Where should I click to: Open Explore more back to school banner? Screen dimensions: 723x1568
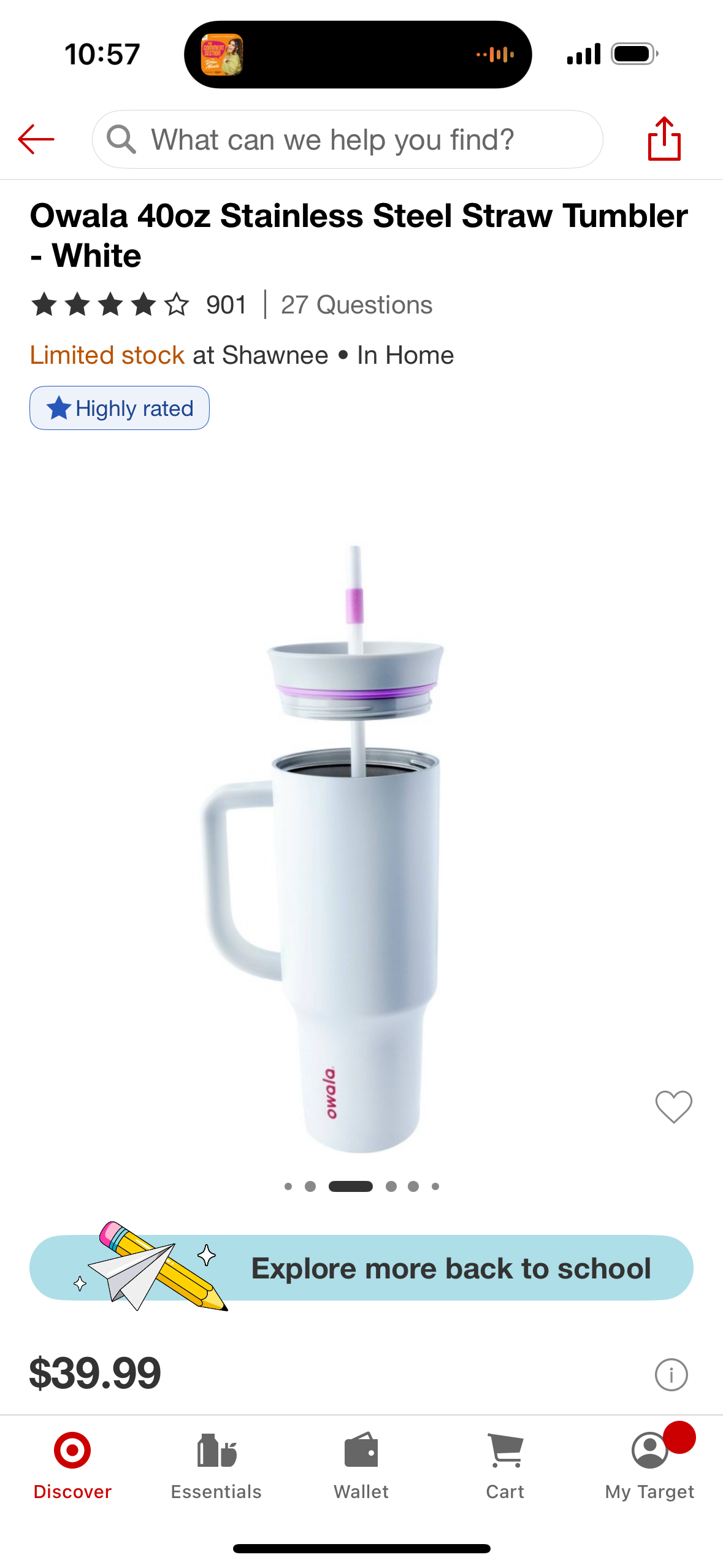[x=361, y=1268]
